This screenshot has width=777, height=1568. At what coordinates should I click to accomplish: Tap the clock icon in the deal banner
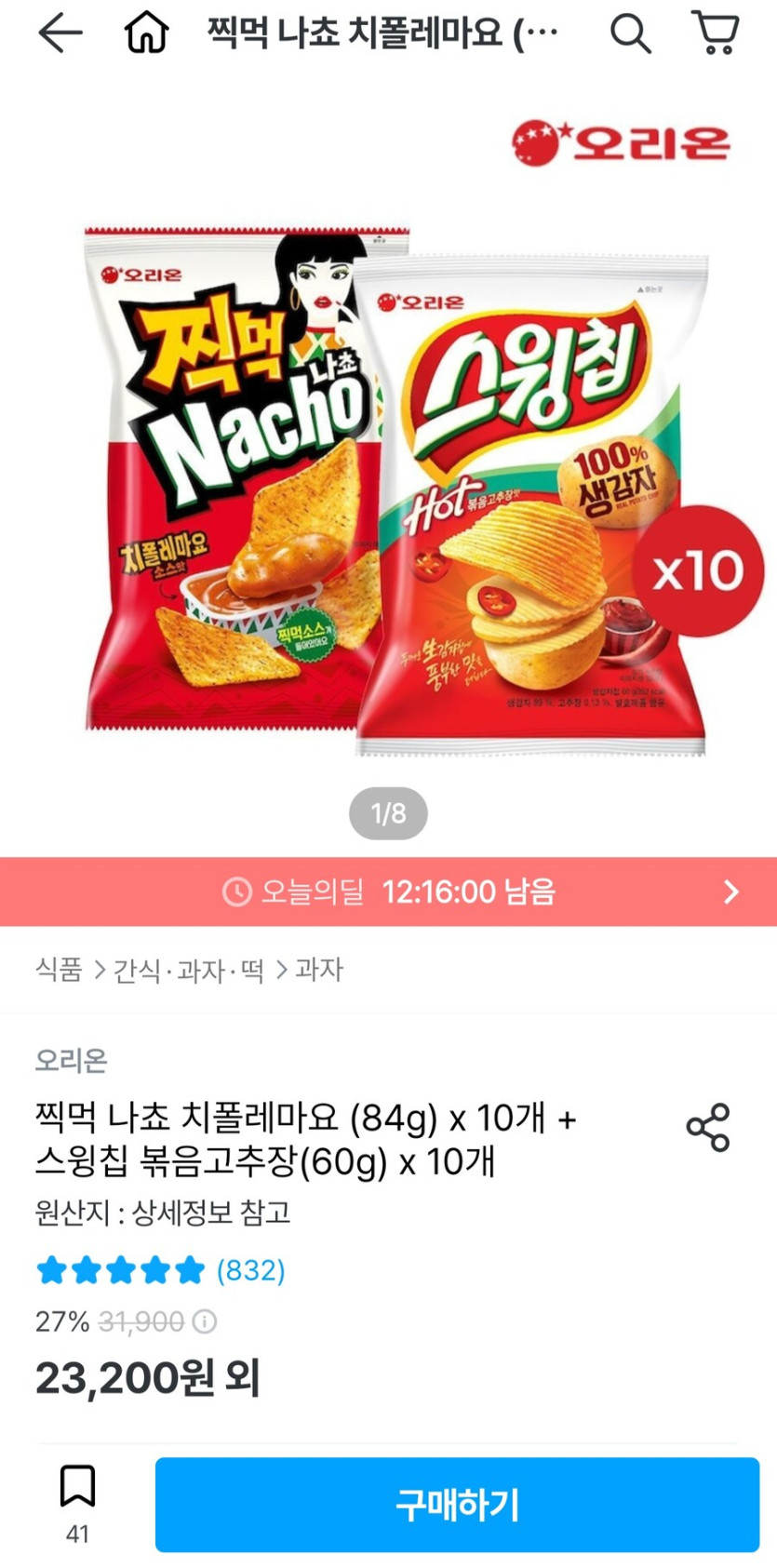click(x=235, y=891)
